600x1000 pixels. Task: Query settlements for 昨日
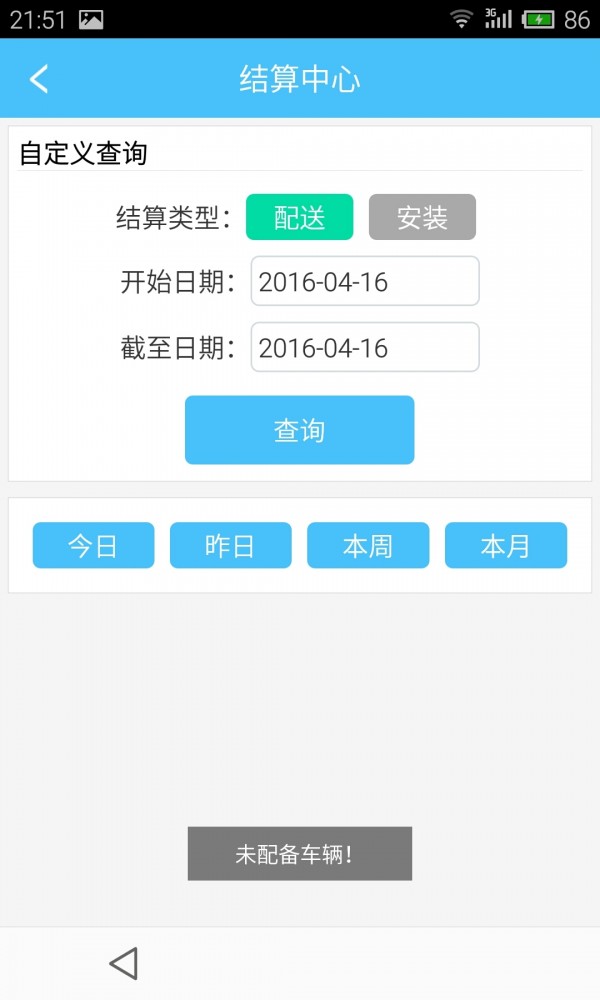230,546
